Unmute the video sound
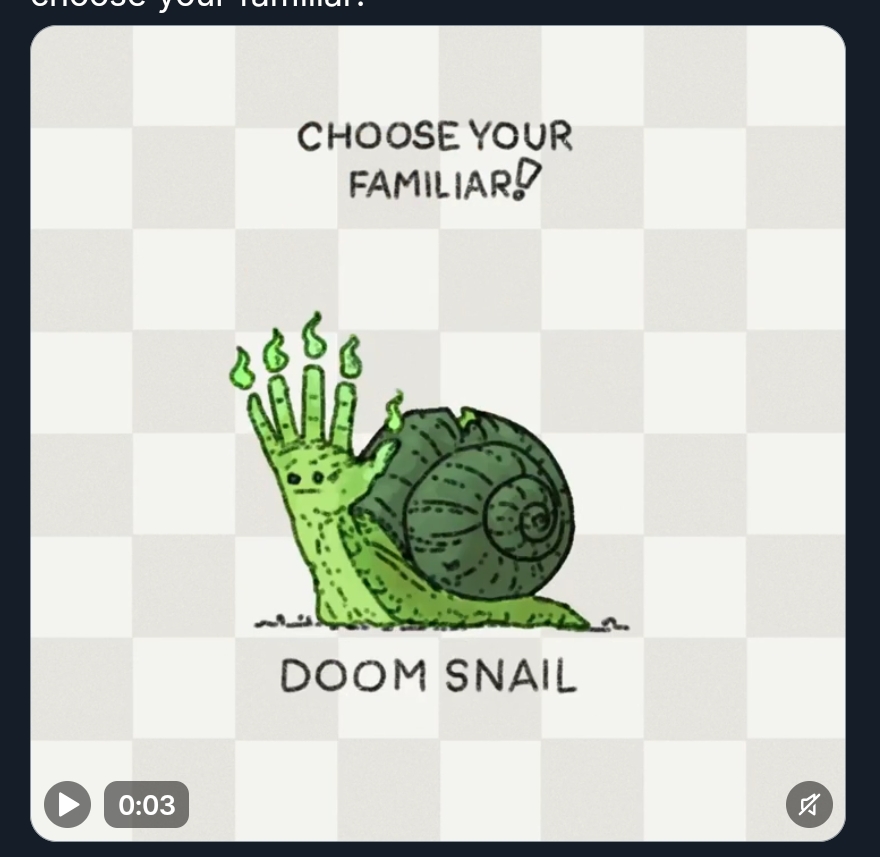The height and width of the screenshot is (857, 880). coord(809,804)
